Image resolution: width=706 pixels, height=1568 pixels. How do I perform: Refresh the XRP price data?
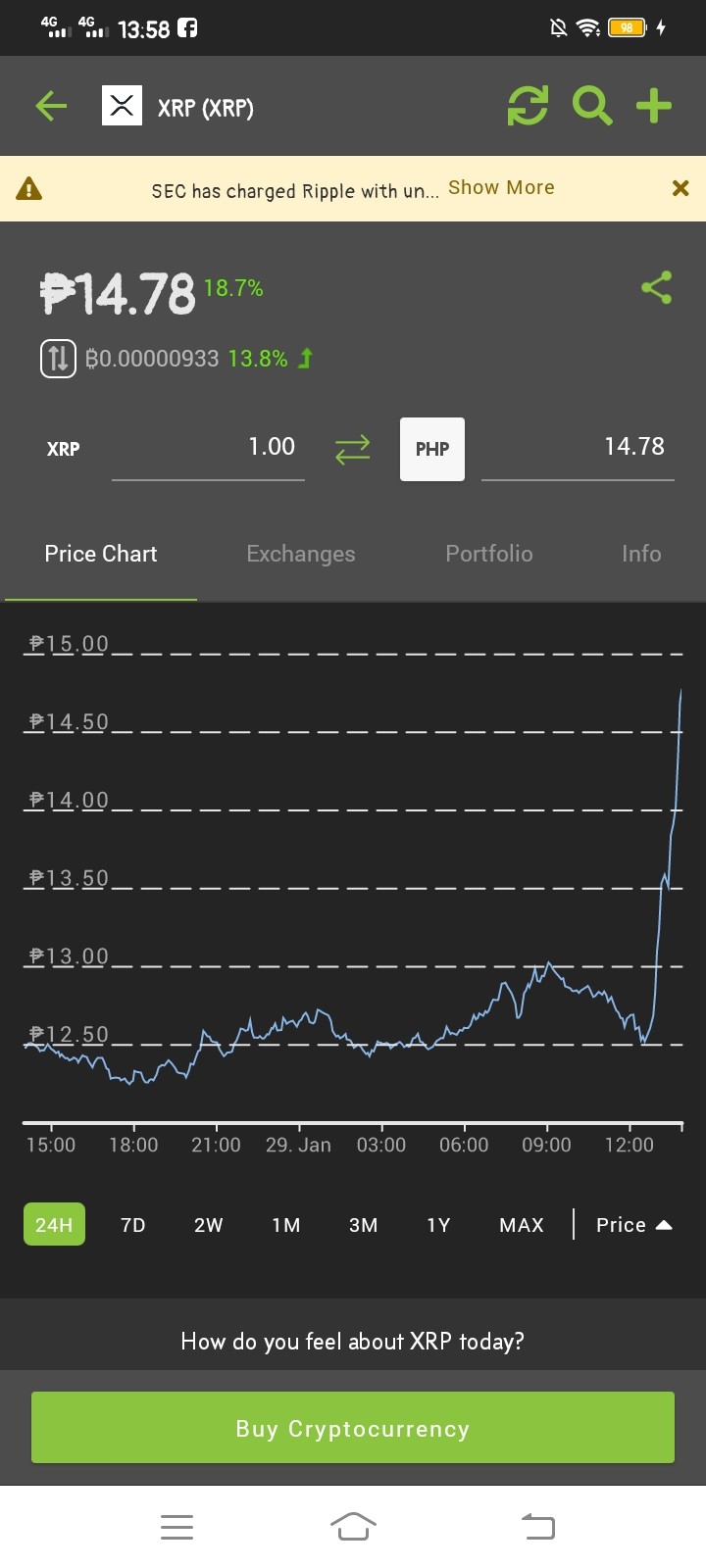(x=528, y=106)
